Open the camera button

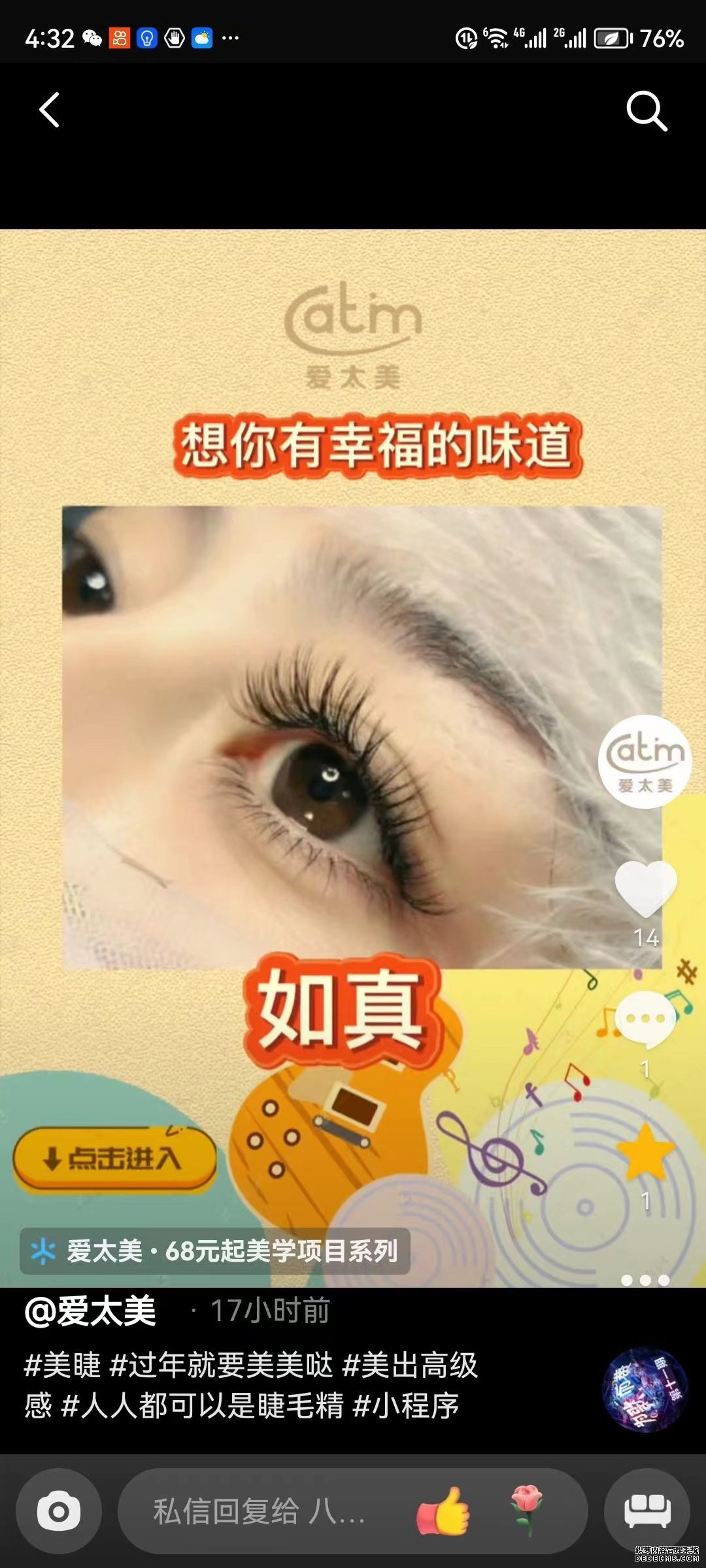(x=59, y=1511)
